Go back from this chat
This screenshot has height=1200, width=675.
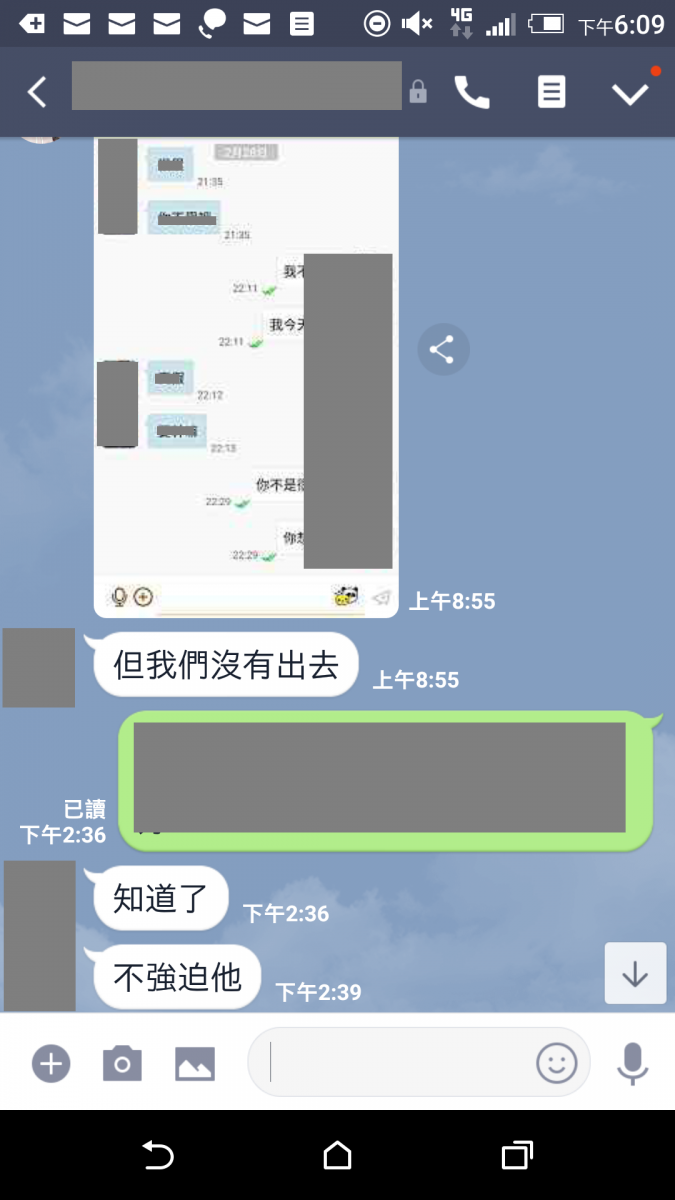[x=37, y=93]
